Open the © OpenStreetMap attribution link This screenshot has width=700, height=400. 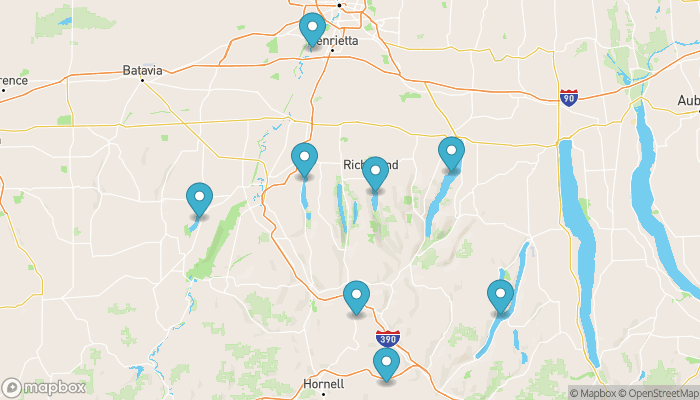[x=658, y=393]
